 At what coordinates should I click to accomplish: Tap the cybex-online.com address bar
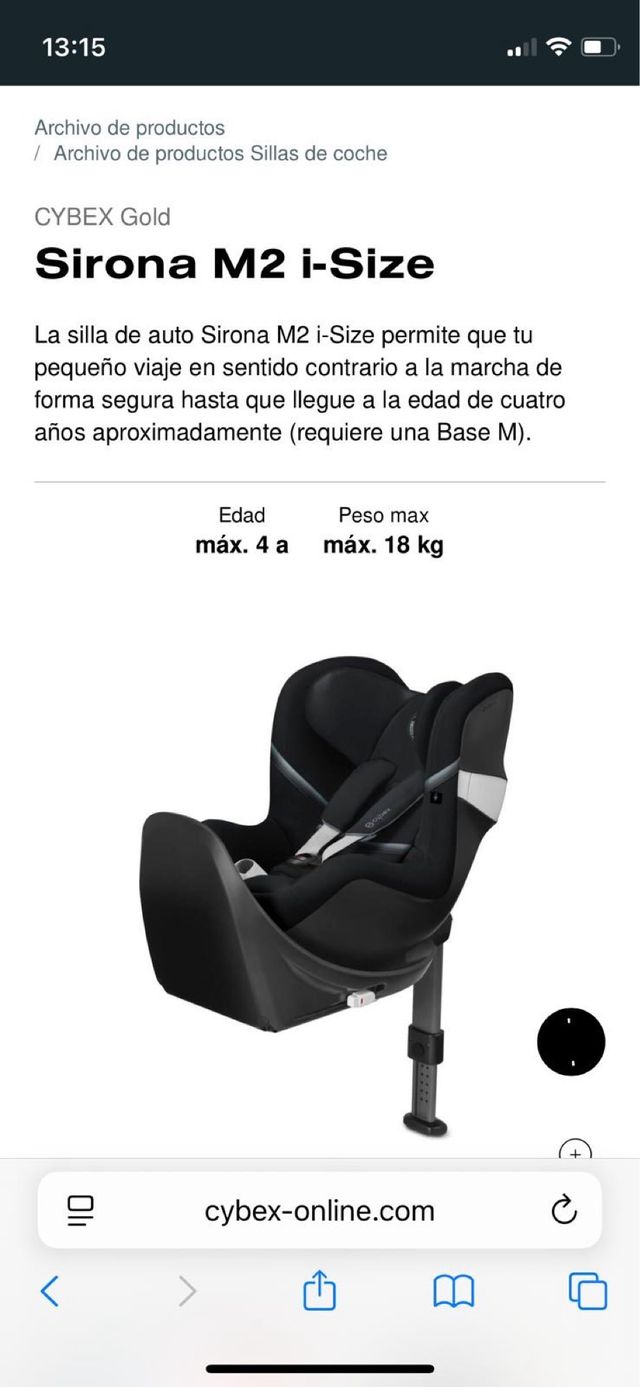[319, 1211]
